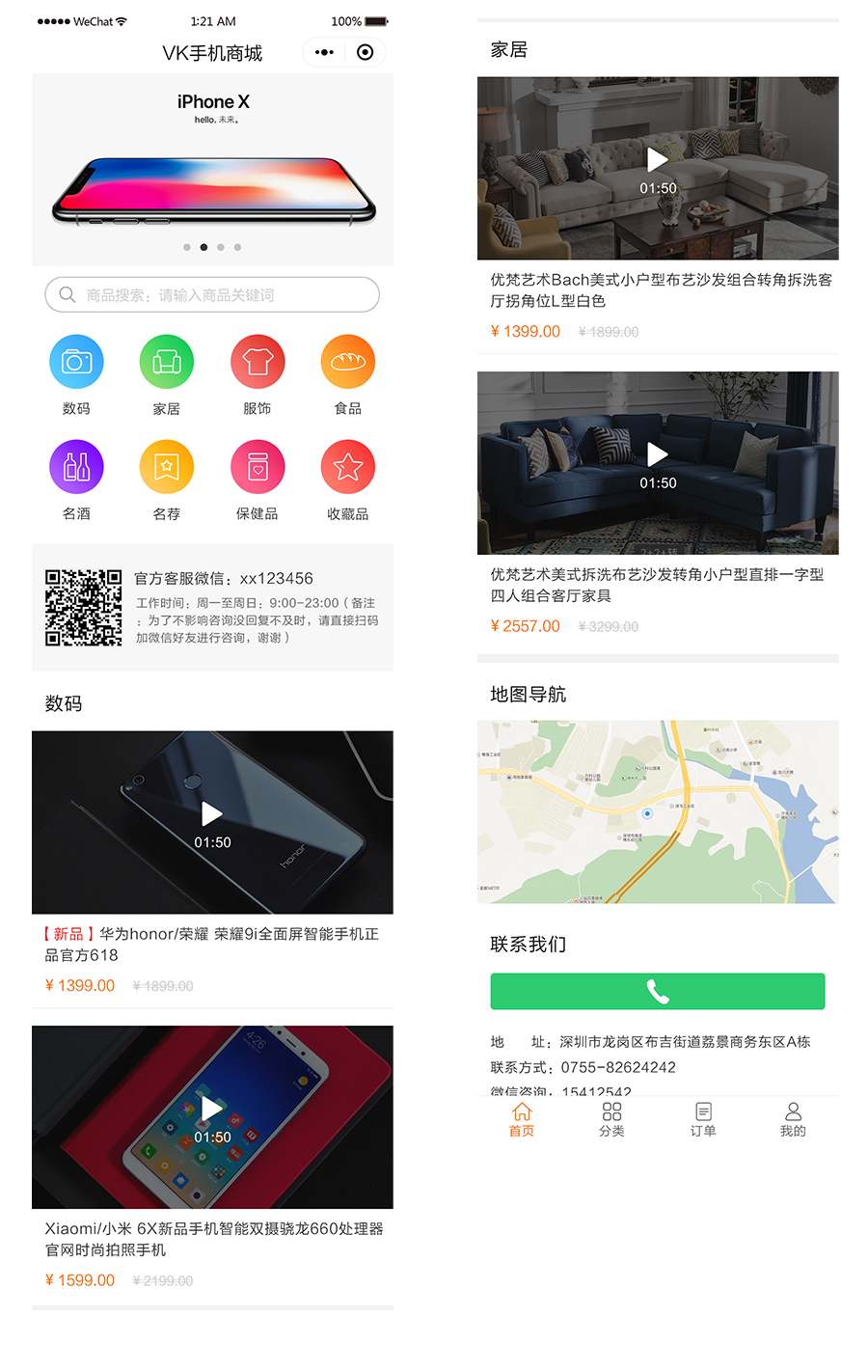
Task: Call the shop with green phone button
Action: (658, 992)
